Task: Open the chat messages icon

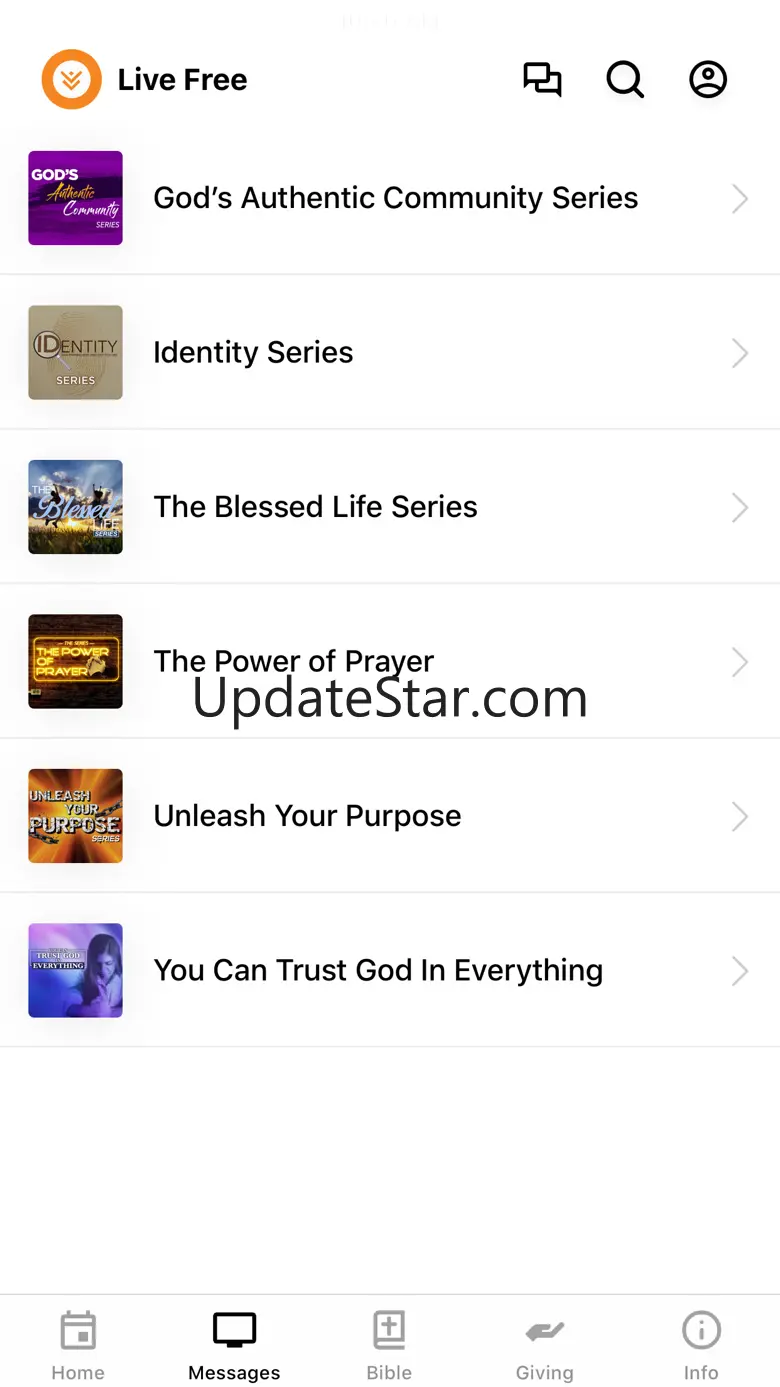Action: tap(542, 80)
